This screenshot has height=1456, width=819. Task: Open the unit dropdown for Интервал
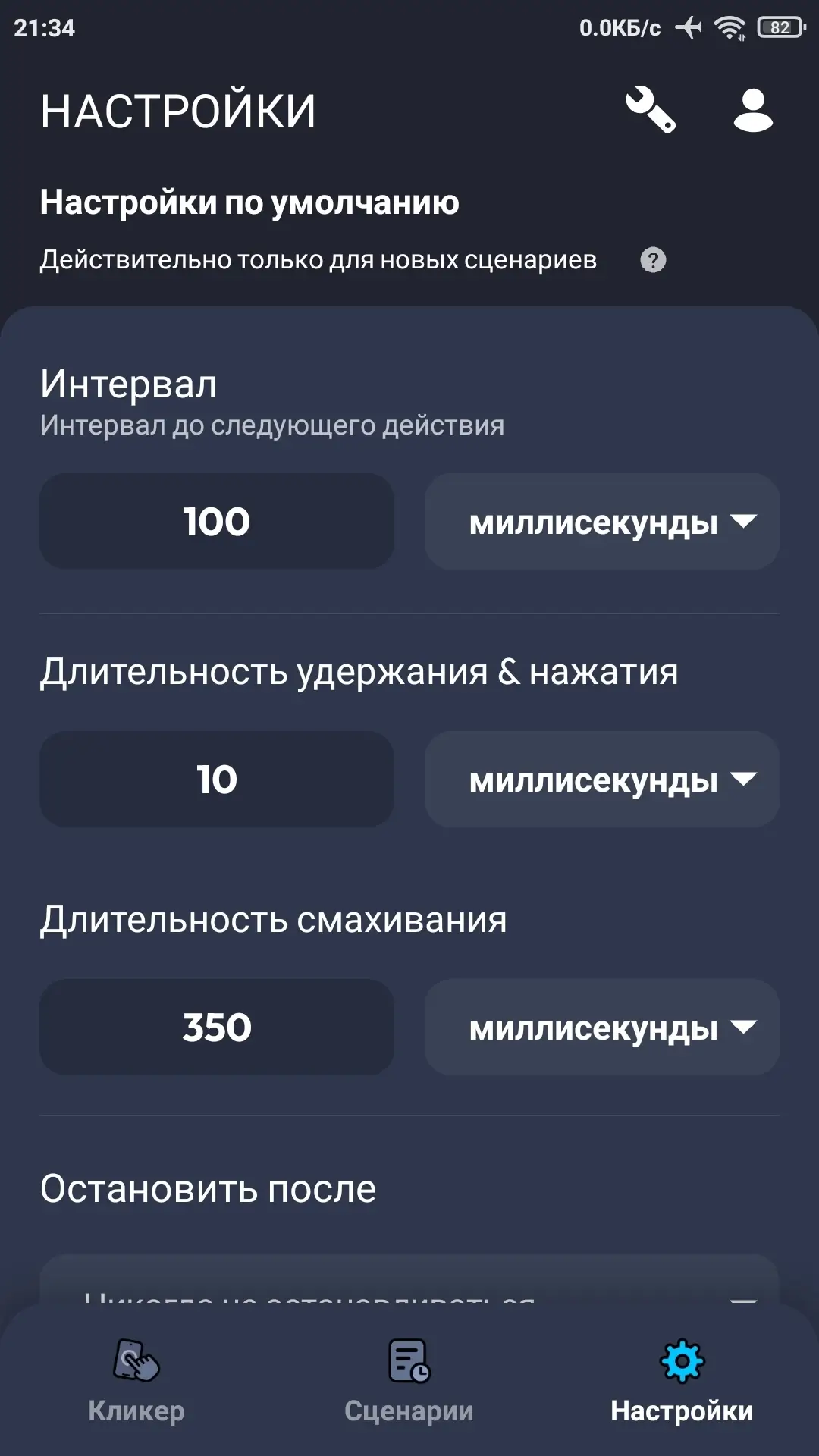[602, 522]
